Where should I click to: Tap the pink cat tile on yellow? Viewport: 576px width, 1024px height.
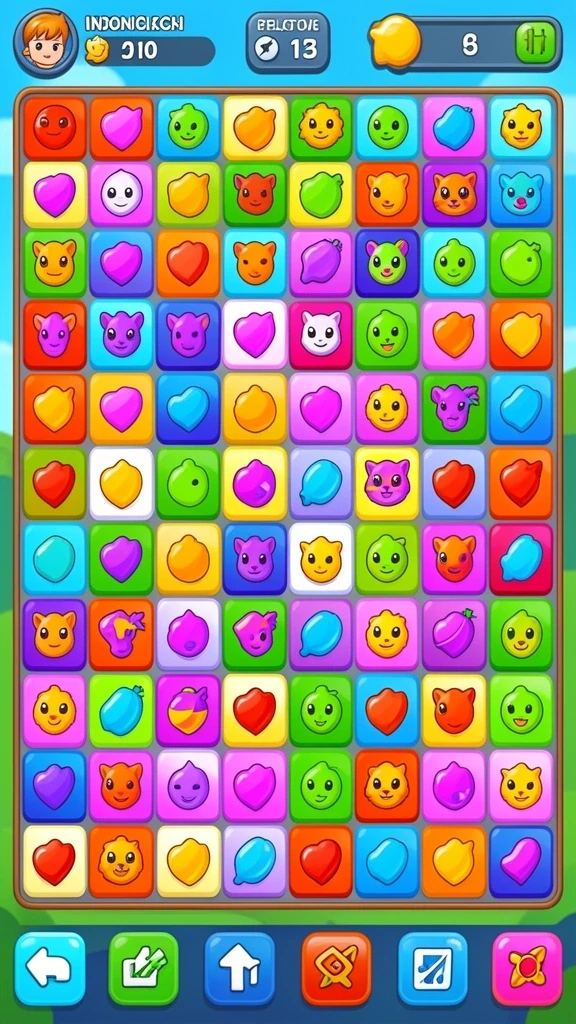(x=387, y=482)
